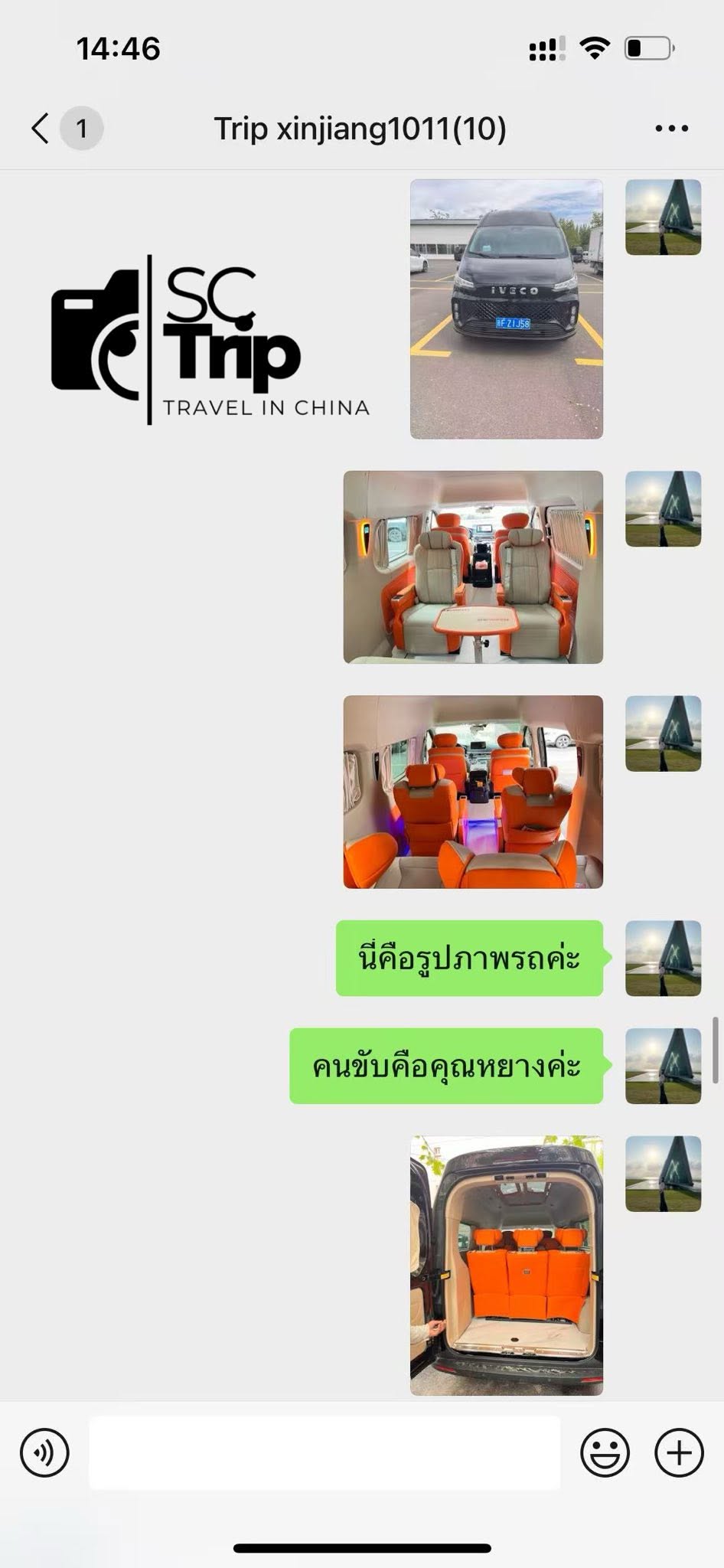
Task: View the open rear trunk photo
Action: click(506, 1265)
